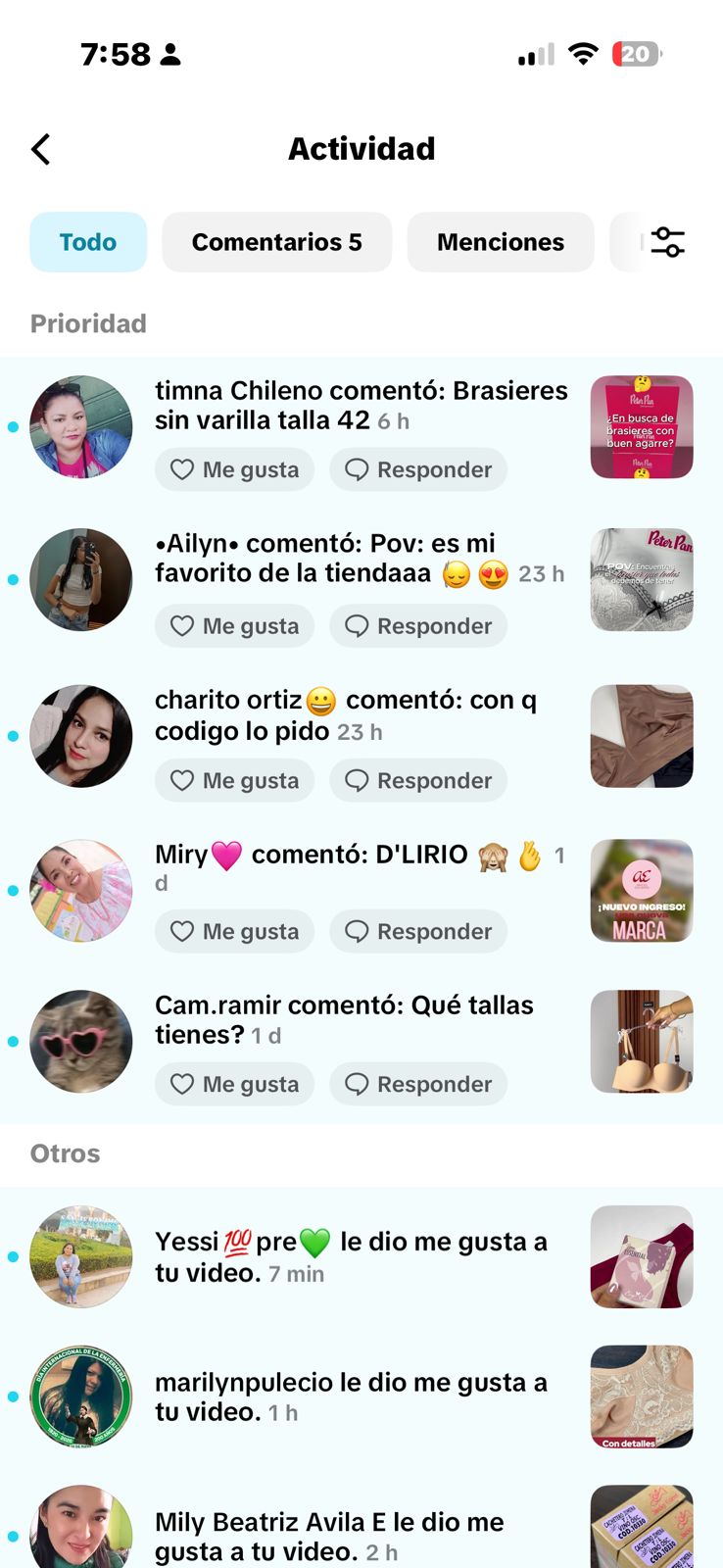Switch to the Comentarios 5 tab
The width and height of the screenshot is (723, 1568).
(x=276, y=242)
